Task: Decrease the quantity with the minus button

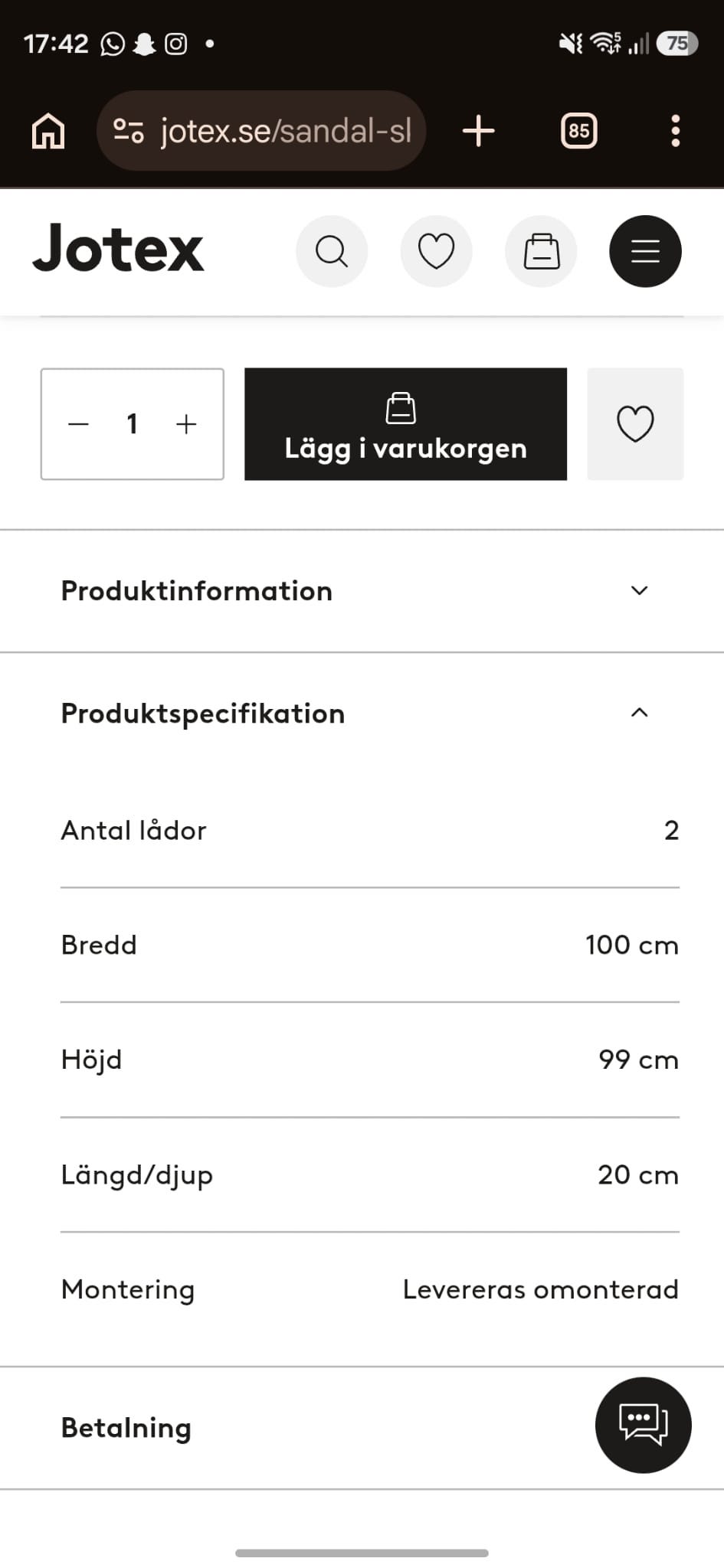Action: click(79, 424)
